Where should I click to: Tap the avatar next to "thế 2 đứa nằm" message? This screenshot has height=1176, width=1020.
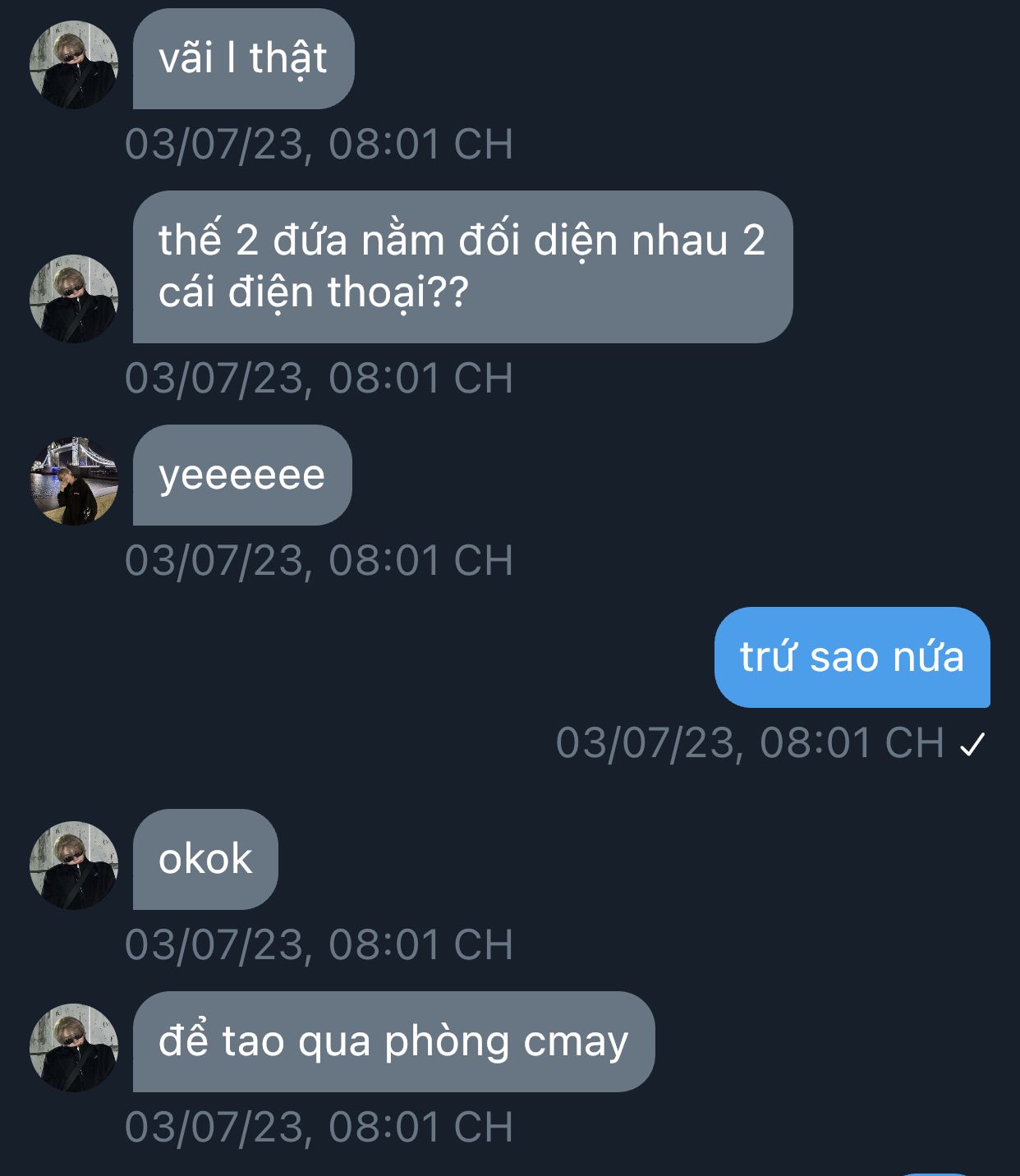(x=74, y=299)
